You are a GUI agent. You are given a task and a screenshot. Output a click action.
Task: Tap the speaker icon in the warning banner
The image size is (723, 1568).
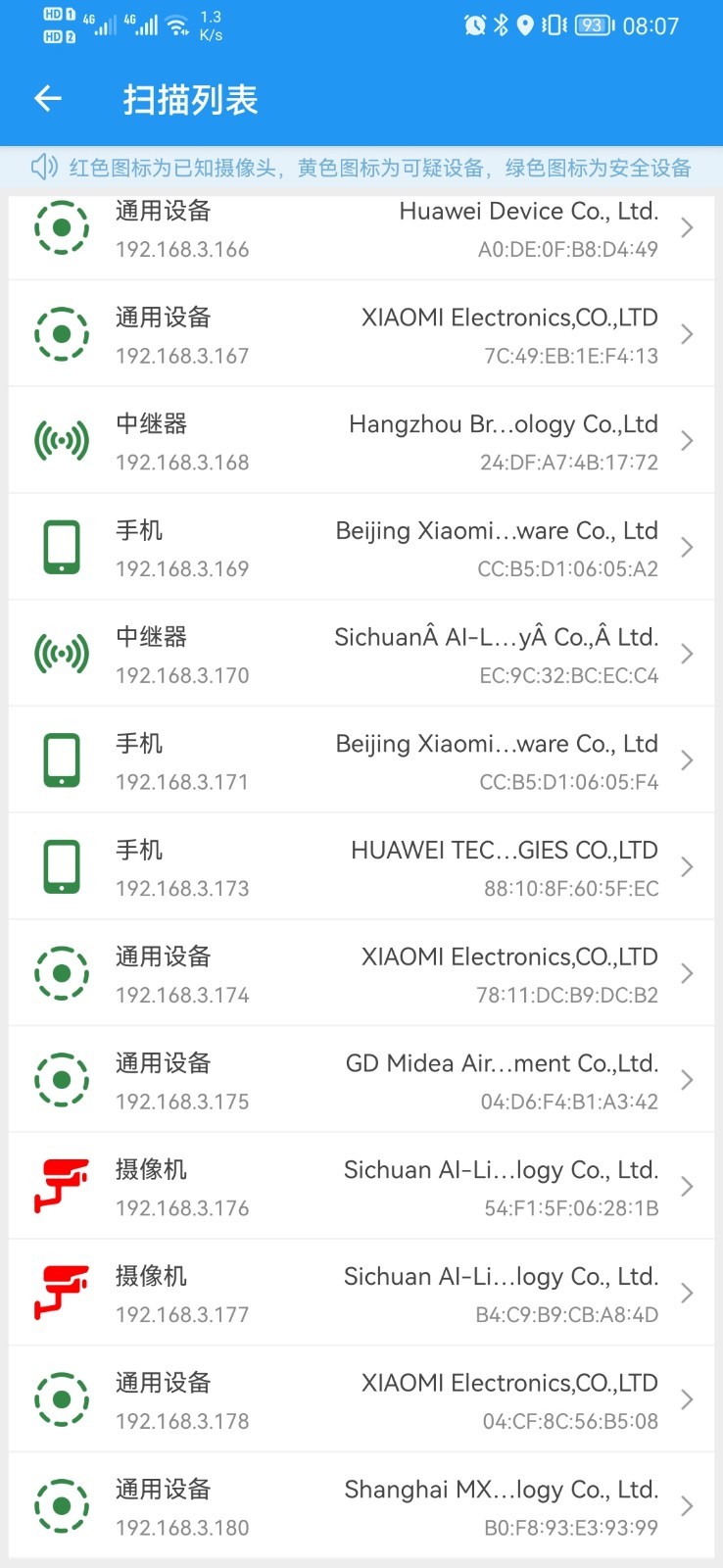point(43,168)
